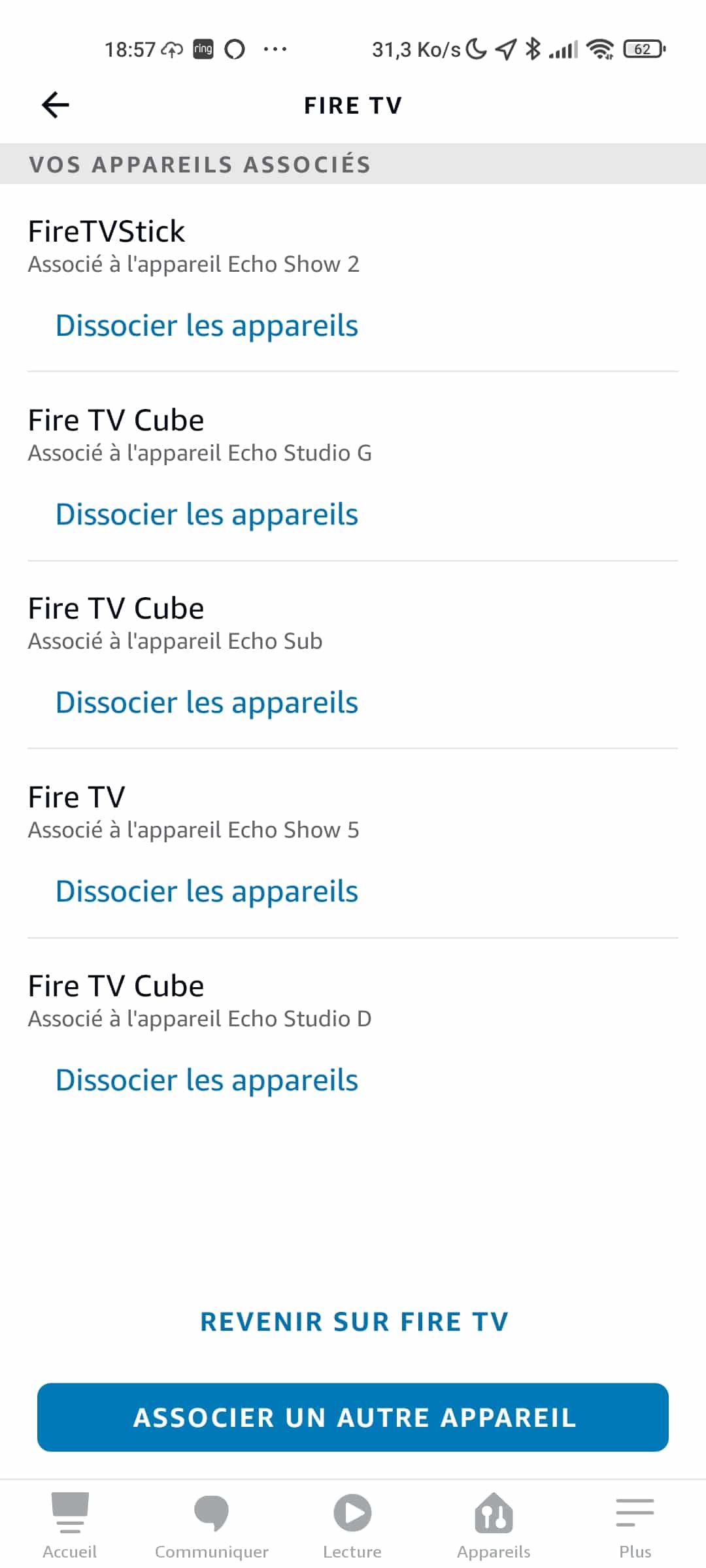
Task: Dissocier FireTVStick from Echo Show 2
Action: click(207, 325)
